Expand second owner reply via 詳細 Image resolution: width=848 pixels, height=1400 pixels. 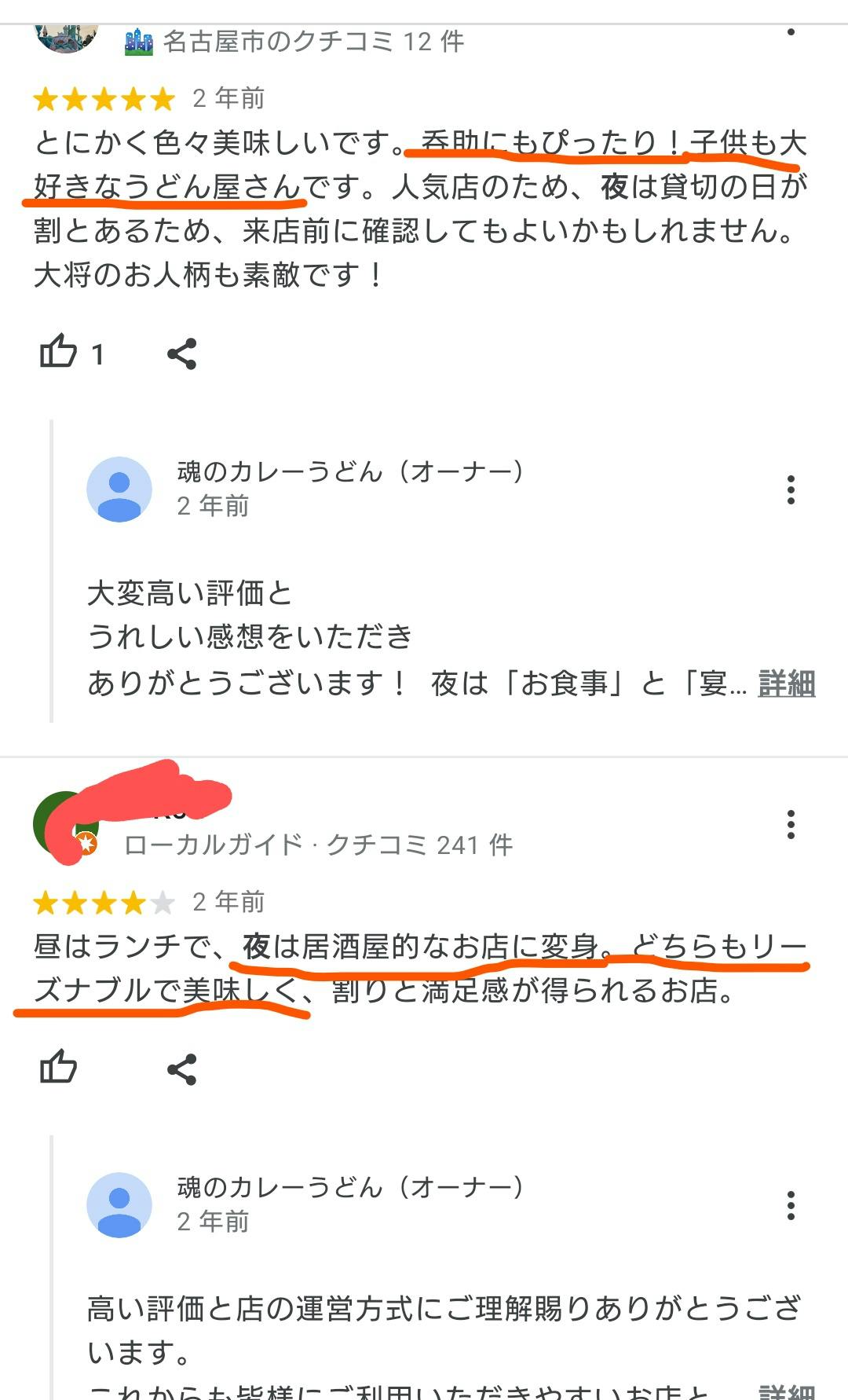pyautogui.click(x=786, y=1391)
